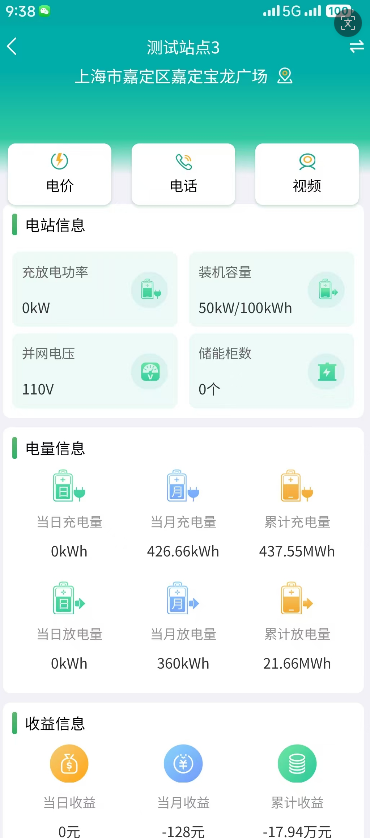This screenshot has width=370, height=838.
Task: Open the 视频 video button
Action: tap(307, 174)
